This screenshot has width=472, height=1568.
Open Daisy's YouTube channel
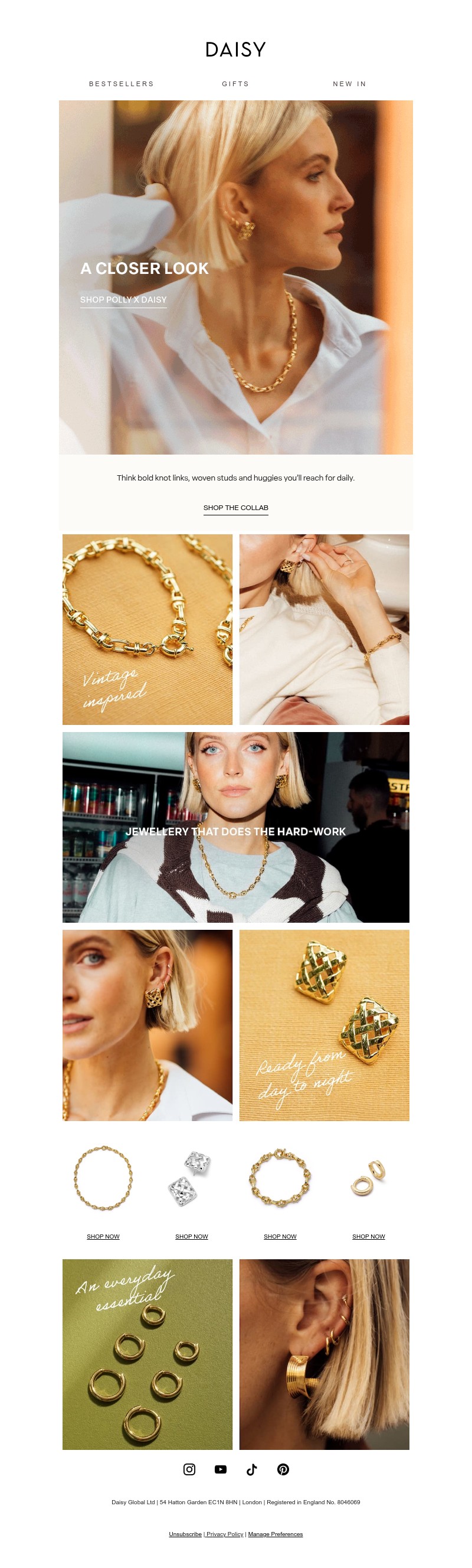pos(221,1469)
